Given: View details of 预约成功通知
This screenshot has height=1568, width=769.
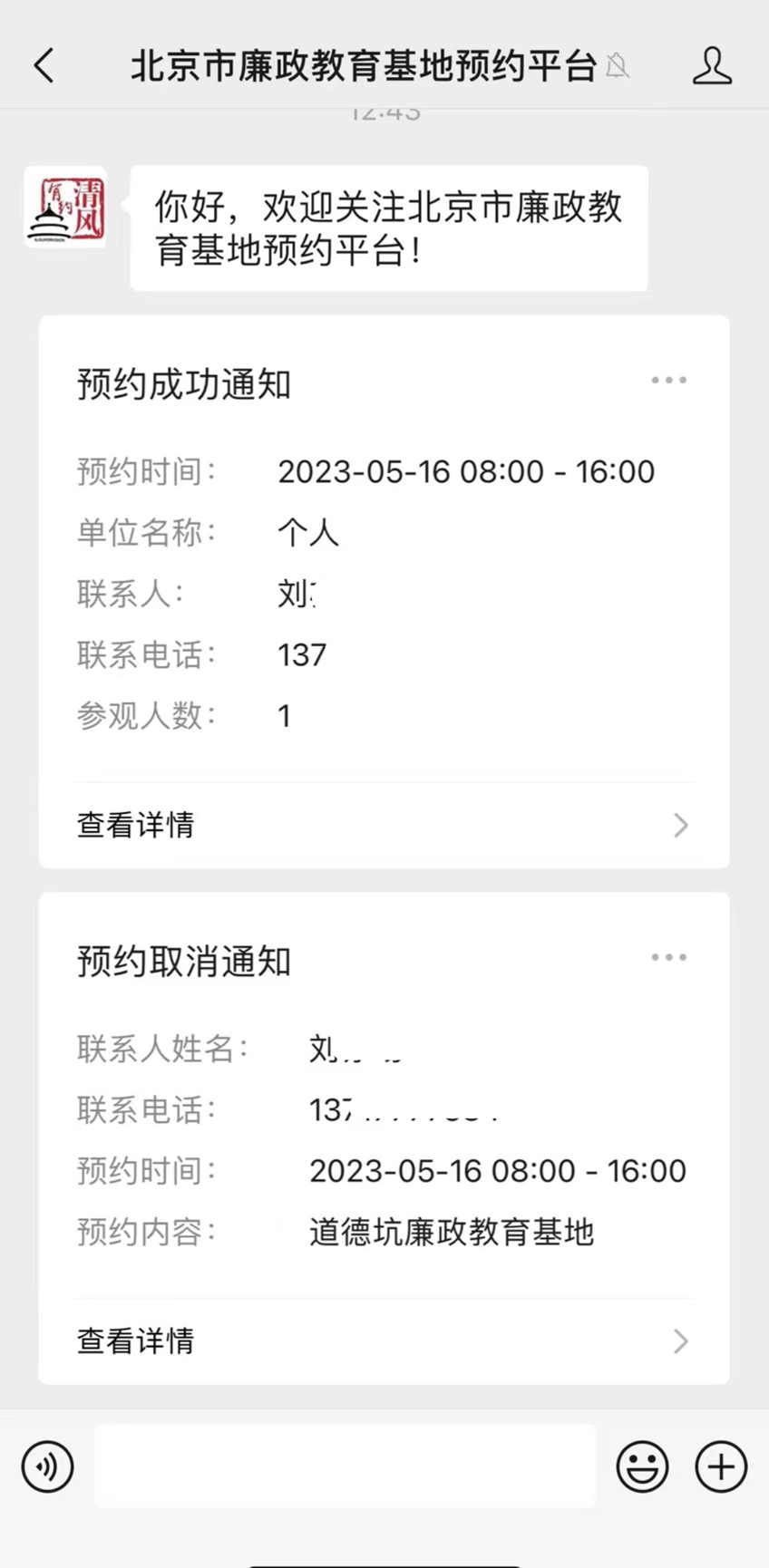Looking at the screenshot, I should click(384, 825).
